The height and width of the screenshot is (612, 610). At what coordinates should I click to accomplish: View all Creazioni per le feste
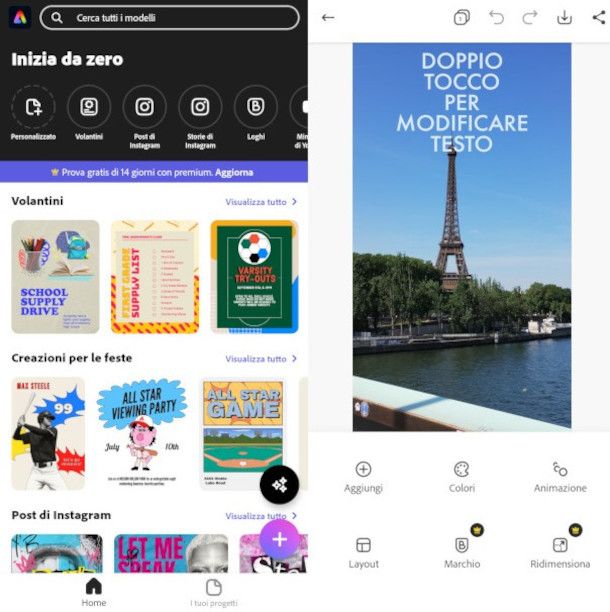click(260, 359)
